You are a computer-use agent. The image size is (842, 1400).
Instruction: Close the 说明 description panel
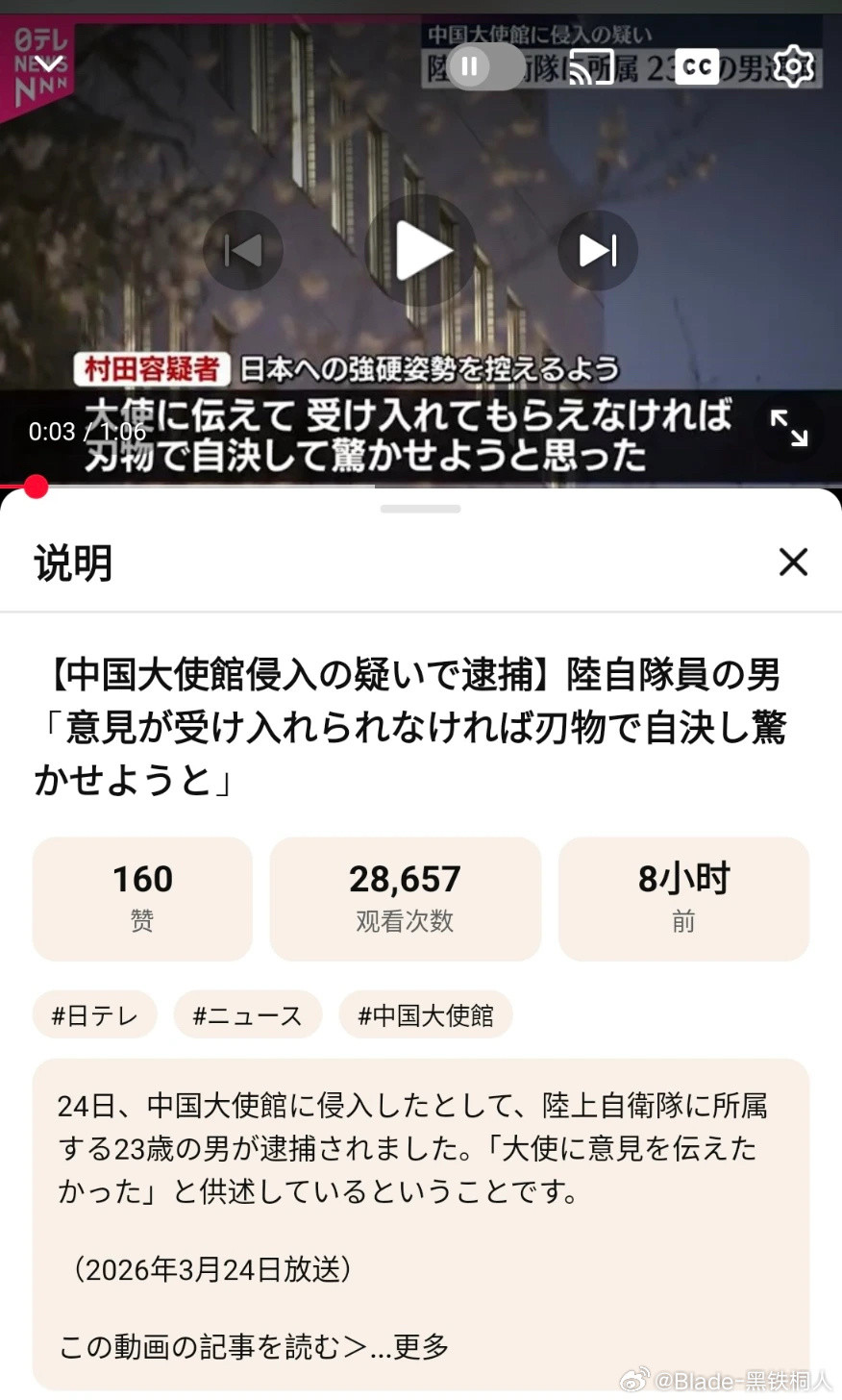(x=792, y=562)
